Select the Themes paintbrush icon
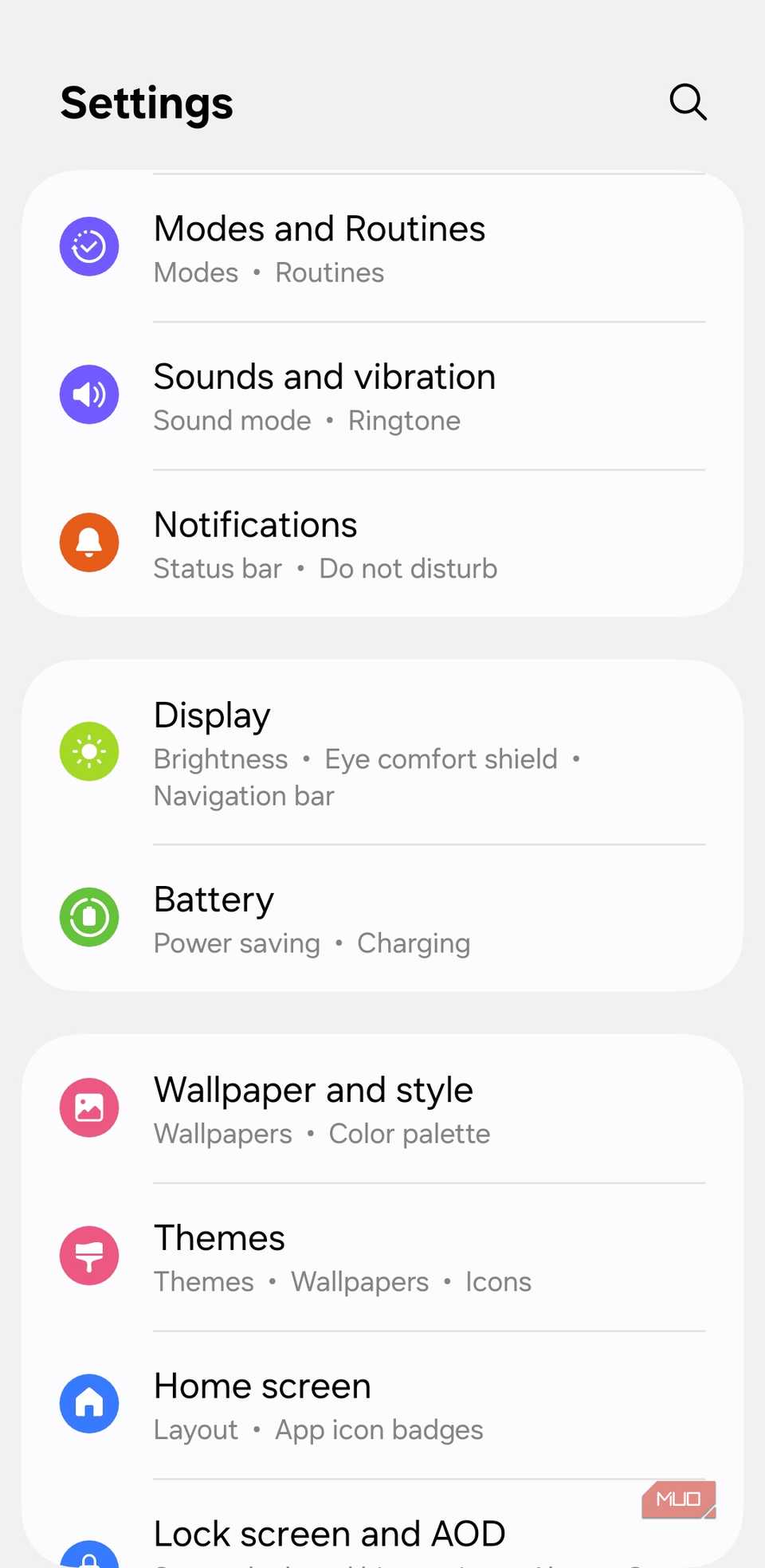 point(89,1255)
